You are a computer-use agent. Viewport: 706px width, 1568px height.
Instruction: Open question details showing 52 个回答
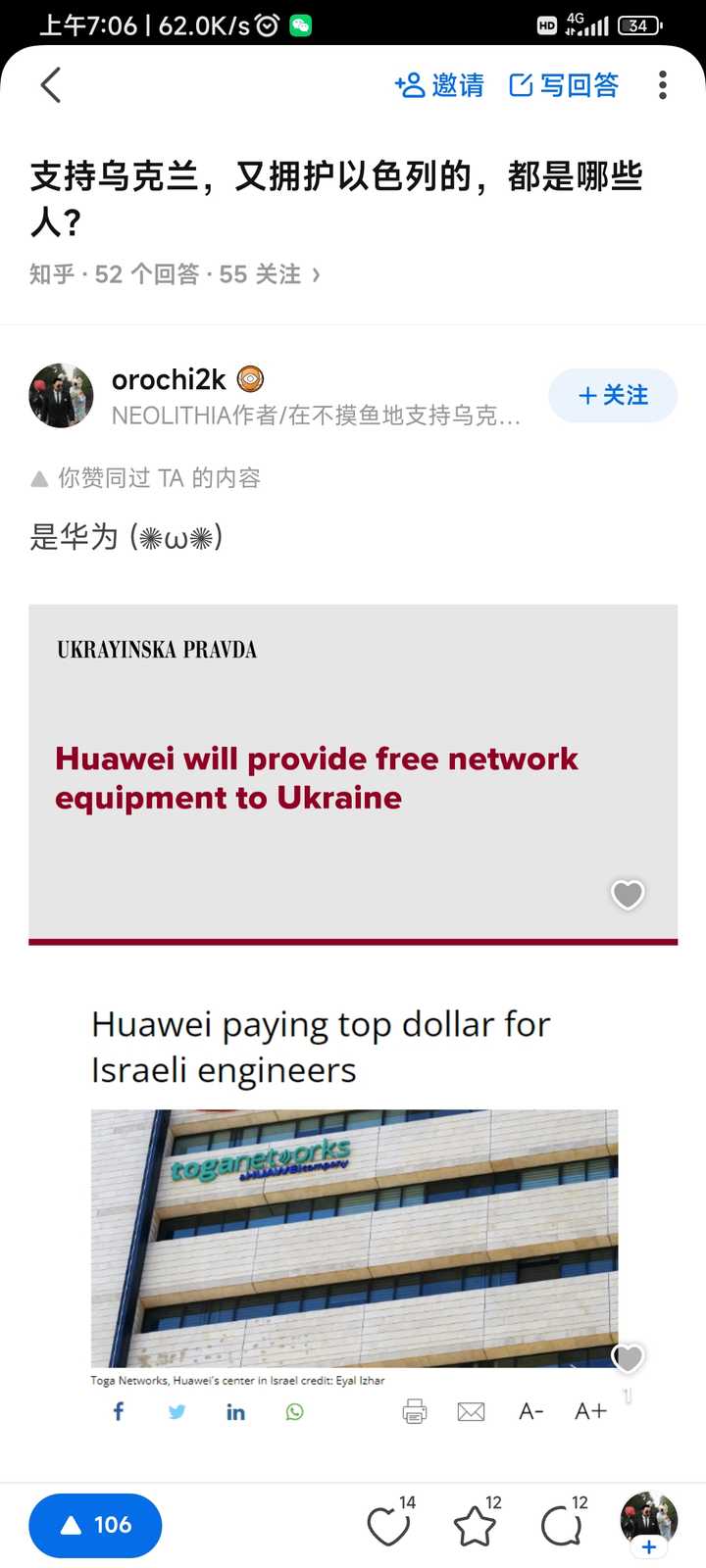tap(175, 274)
